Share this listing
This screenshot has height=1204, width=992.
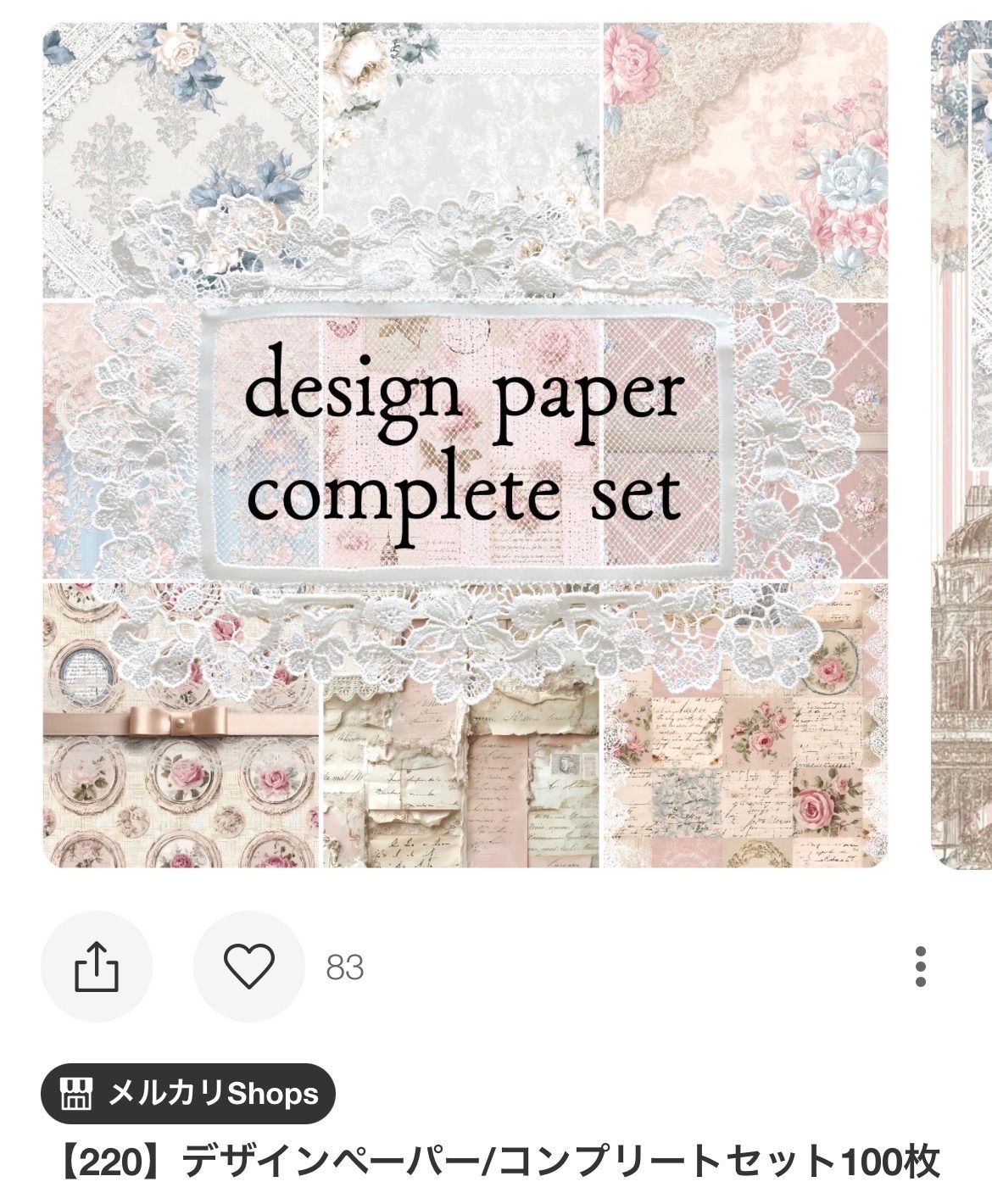[96, 966]
